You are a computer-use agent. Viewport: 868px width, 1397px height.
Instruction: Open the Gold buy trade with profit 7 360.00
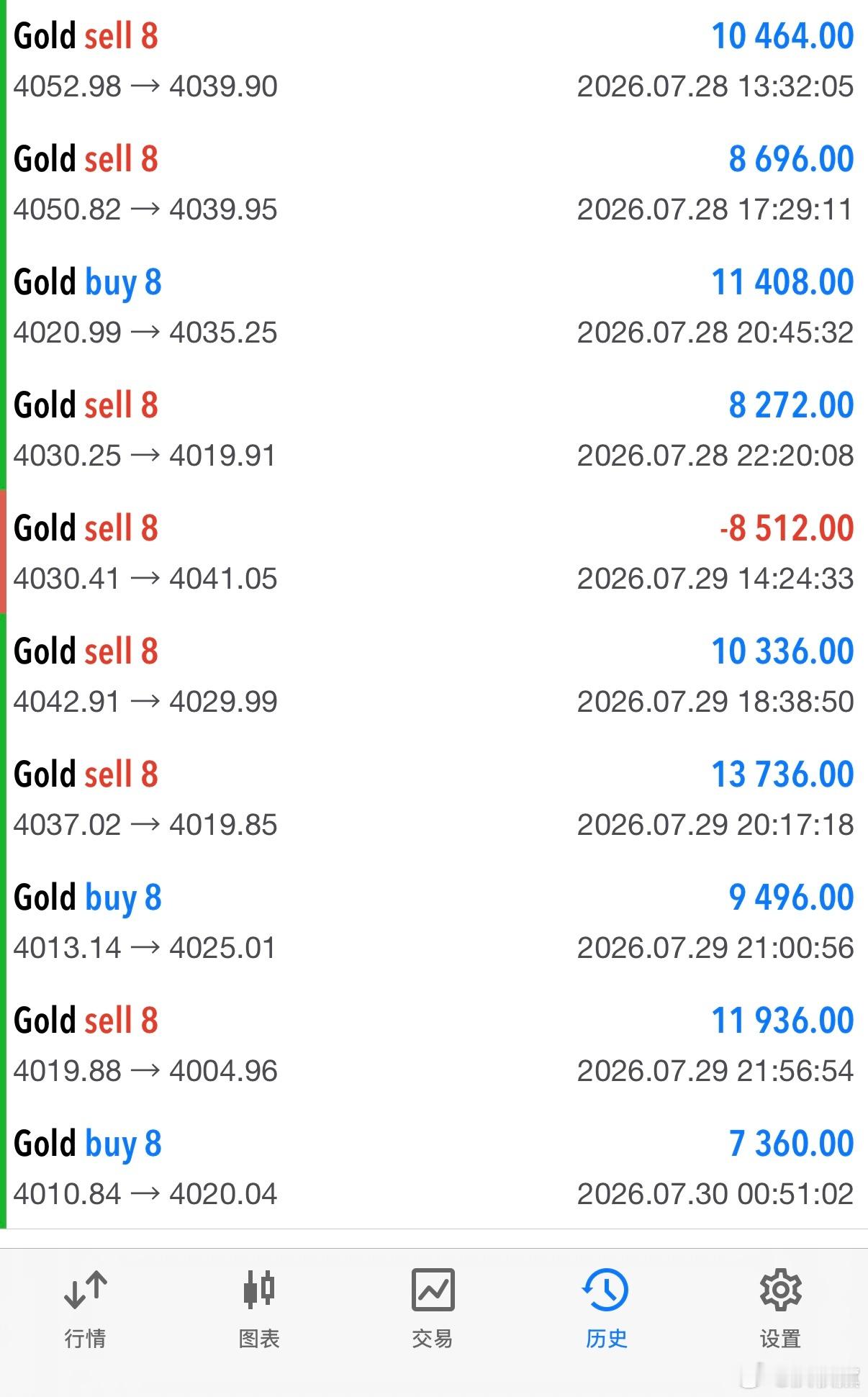pyautogui.click(x=434, y=1168)
